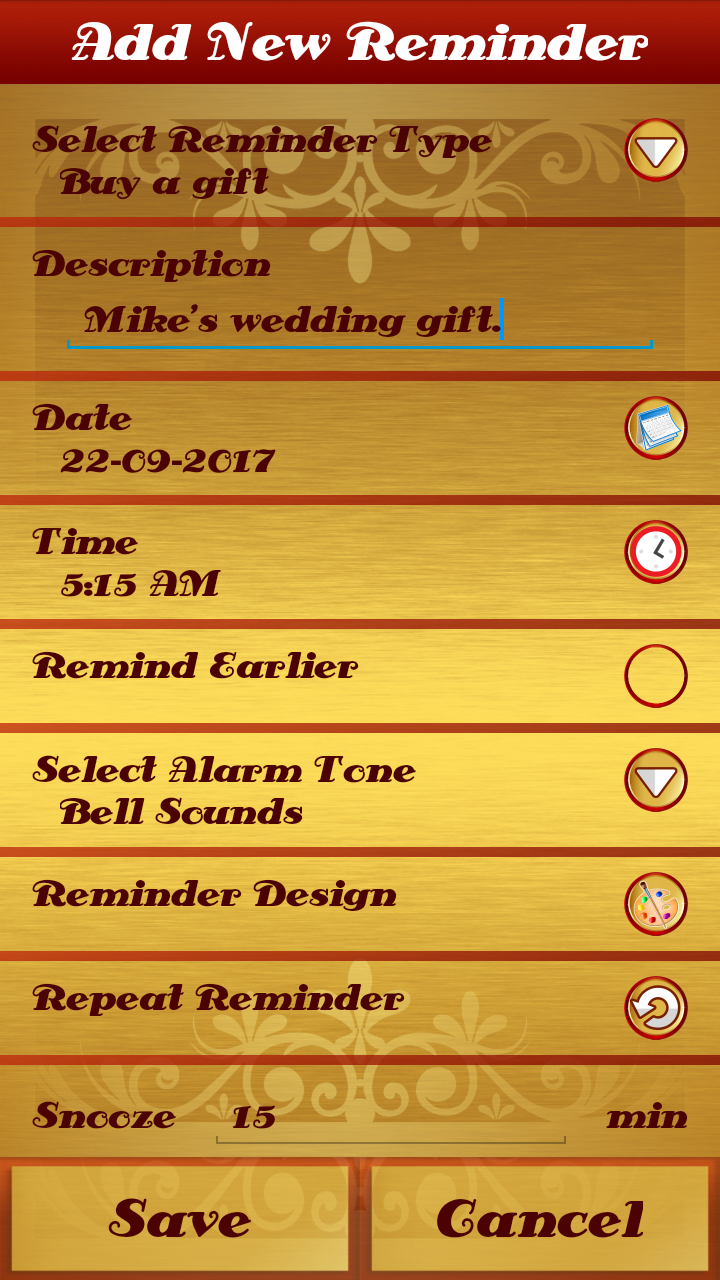Select the palette icon to change design

[x=656, y=901]
